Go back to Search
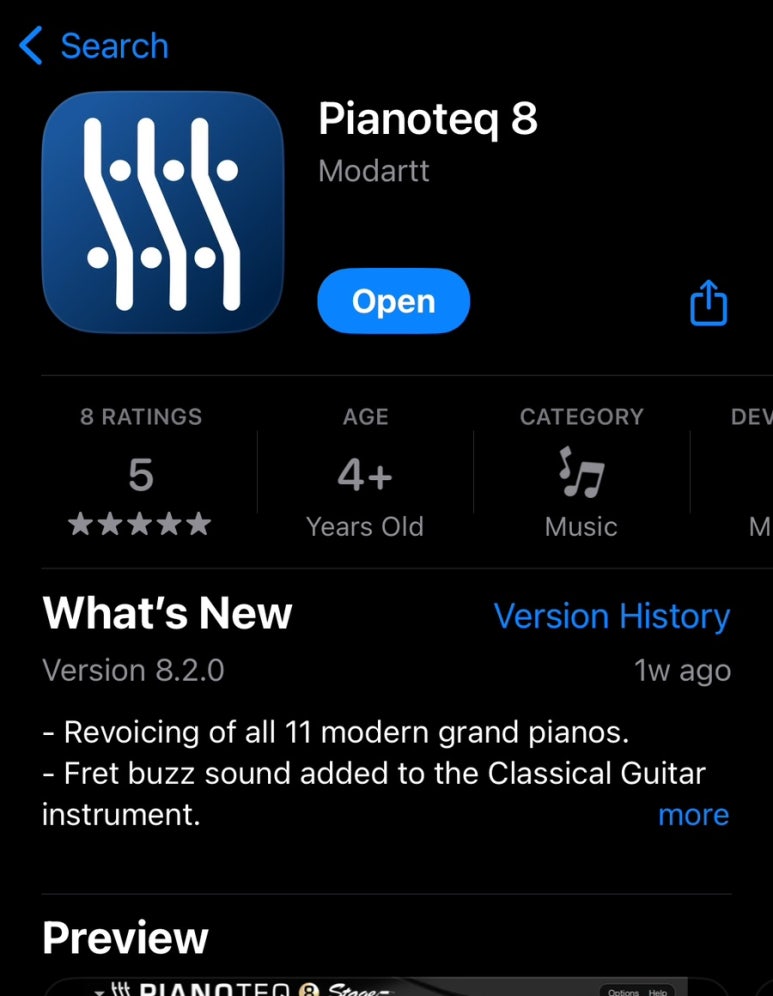 click(x=94, y=46)
